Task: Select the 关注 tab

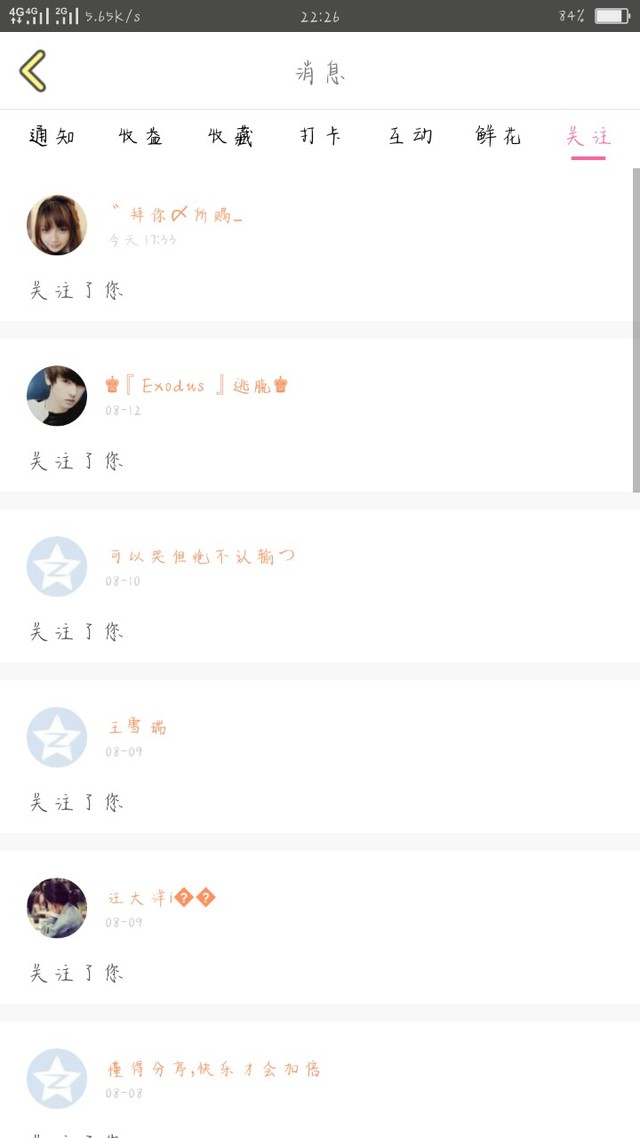Action: [x=587, y=137]
